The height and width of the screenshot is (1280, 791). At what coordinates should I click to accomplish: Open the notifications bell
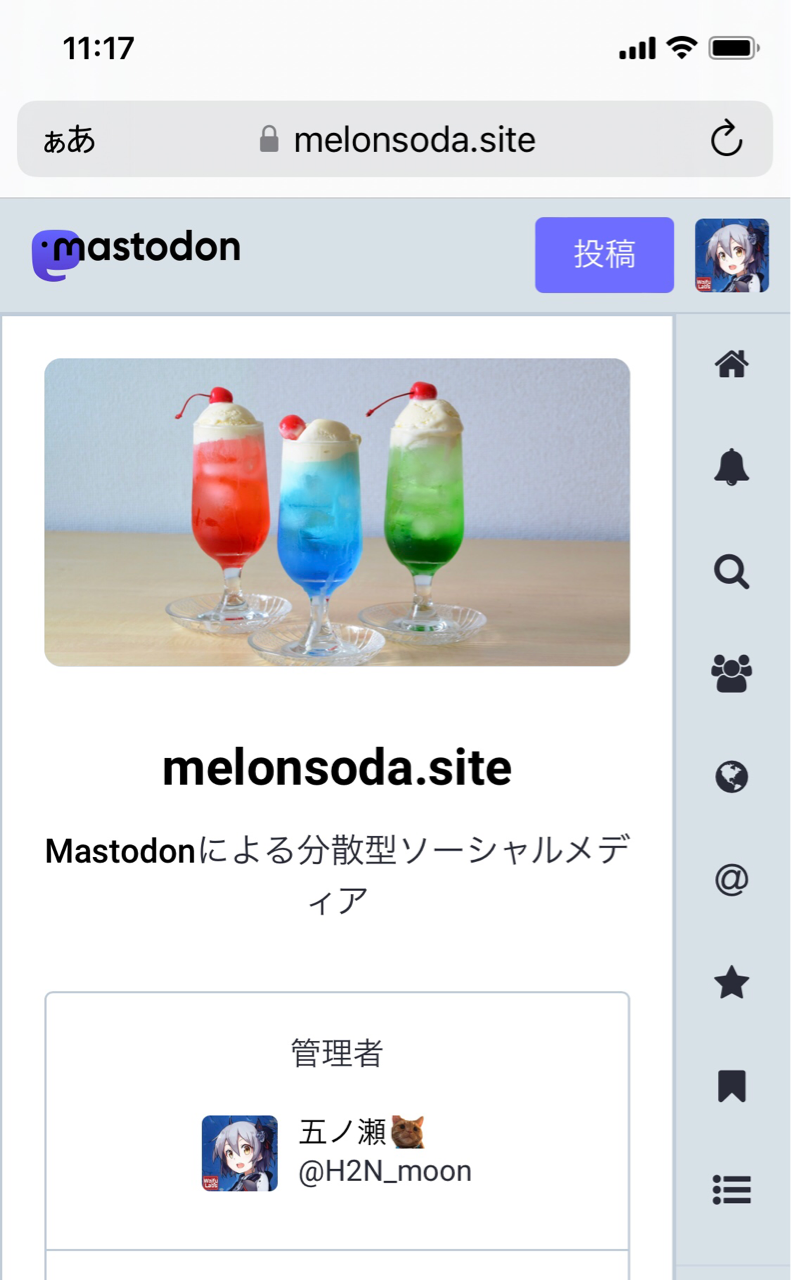tap(732, 467)
